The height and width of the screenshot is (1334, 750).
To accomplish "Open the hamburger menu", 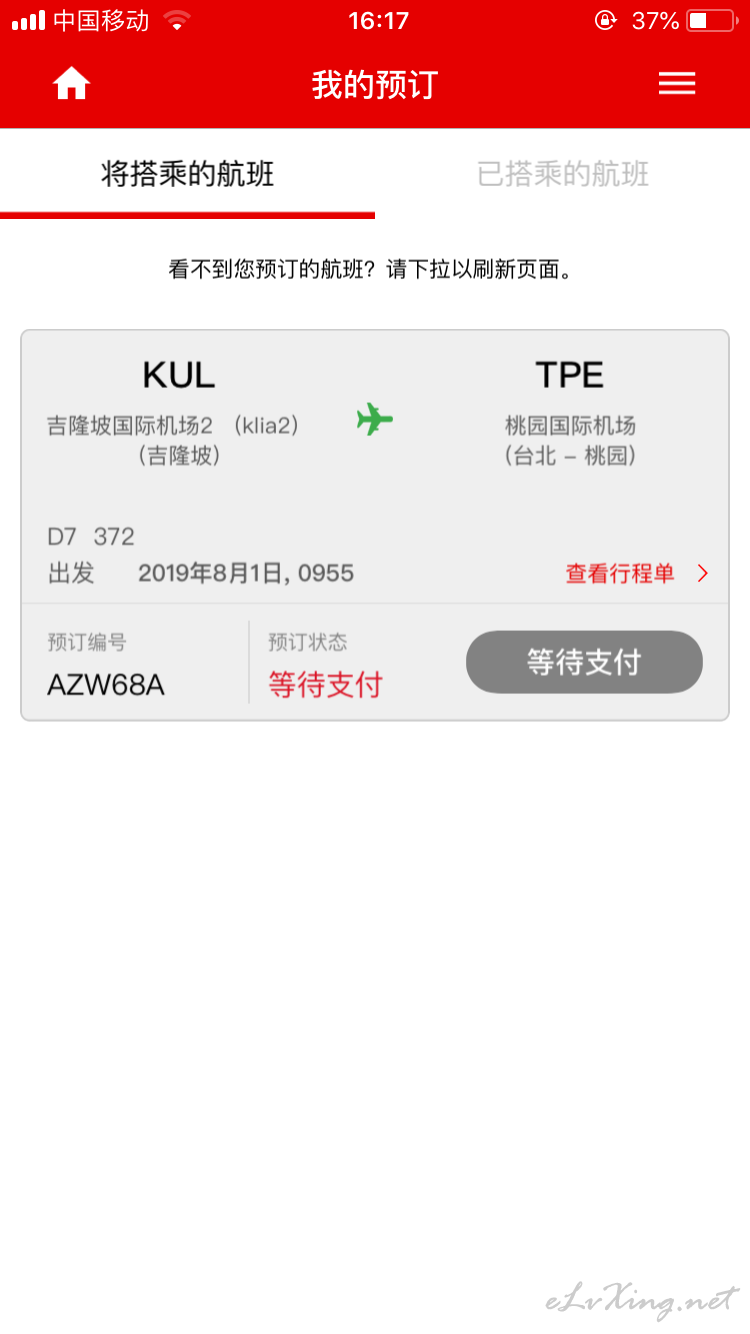I will 677,84.
